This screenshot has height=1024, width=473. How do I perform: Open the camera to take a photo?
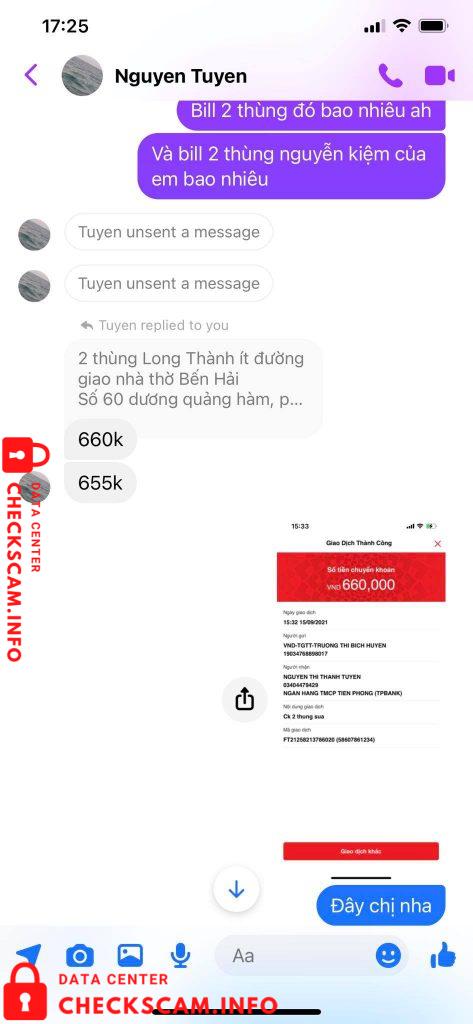(x=80, y=957)
